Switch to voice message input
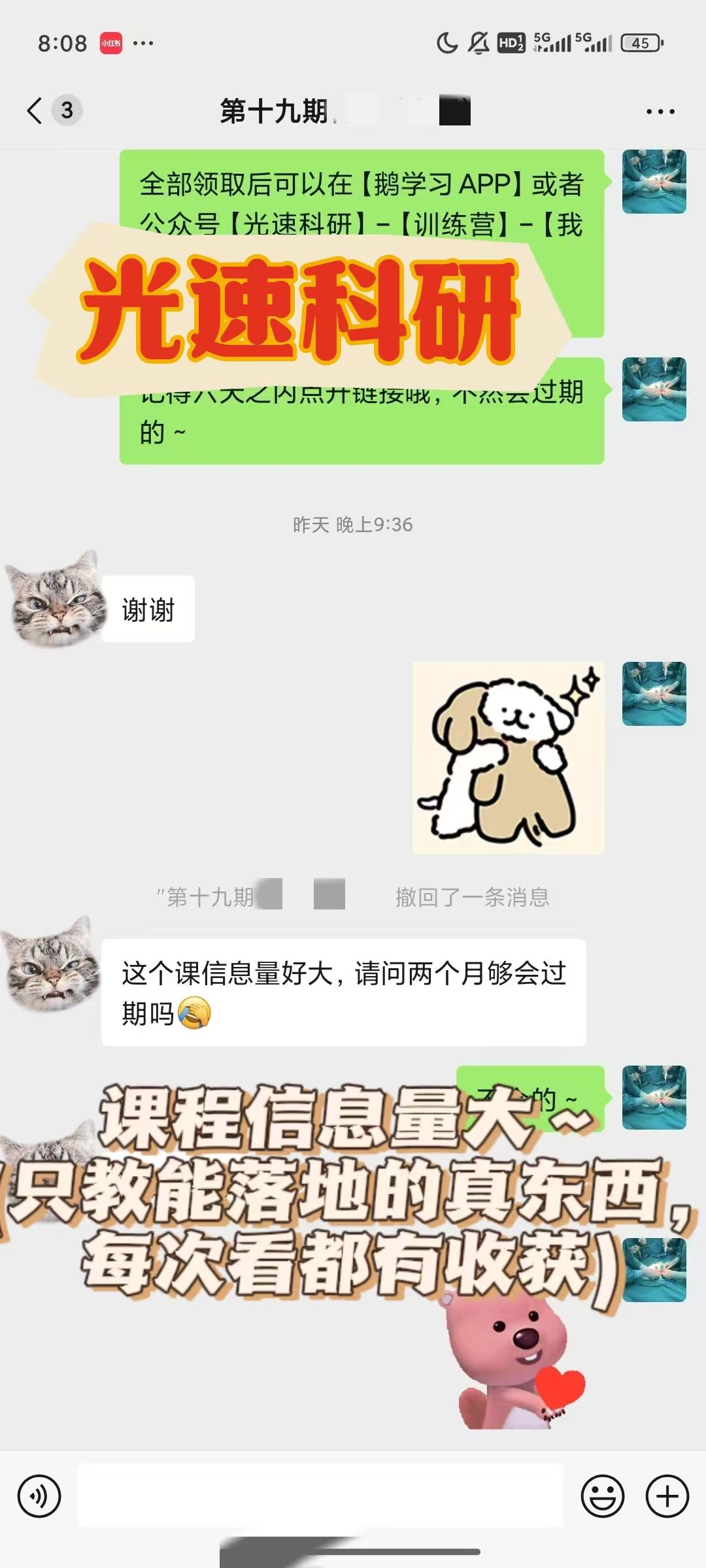 tap(39, 1495)
